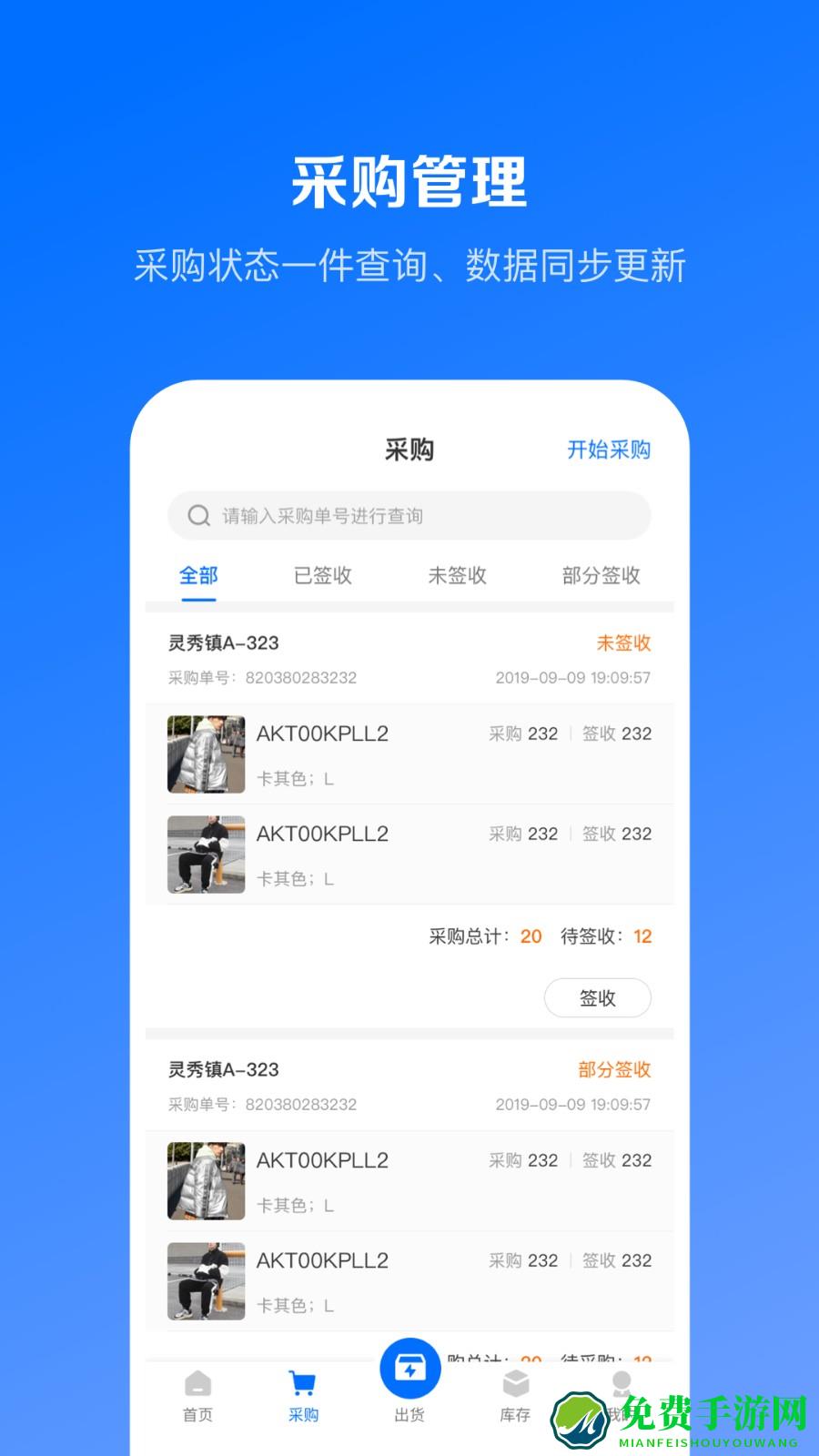
Task: Click the orange 未签收 status label
Action: [622, 642]
